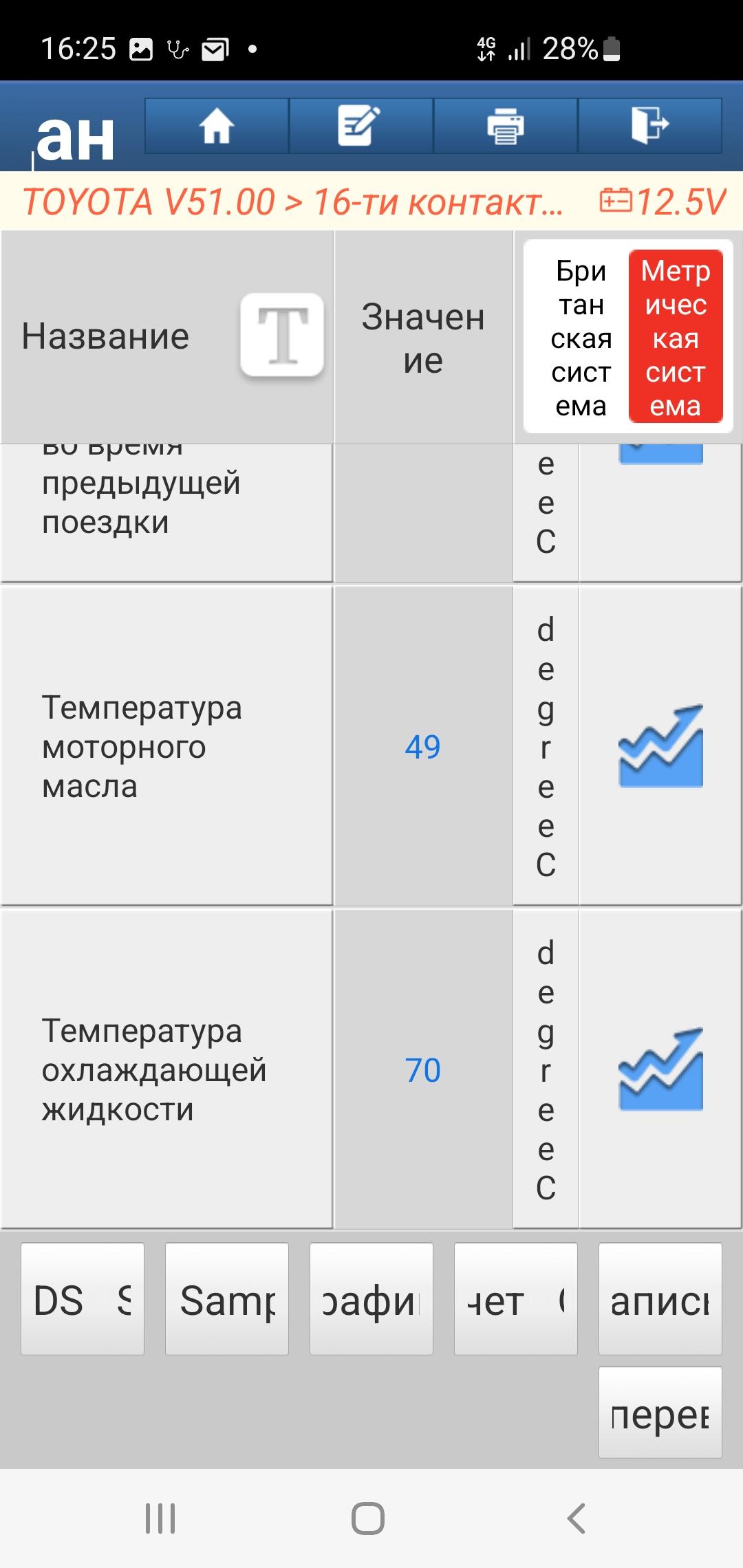Image resolution: width=743 pixels, height=1568 pixels.
Task: Tap the DS button
Action: [x=83, y=1299]
